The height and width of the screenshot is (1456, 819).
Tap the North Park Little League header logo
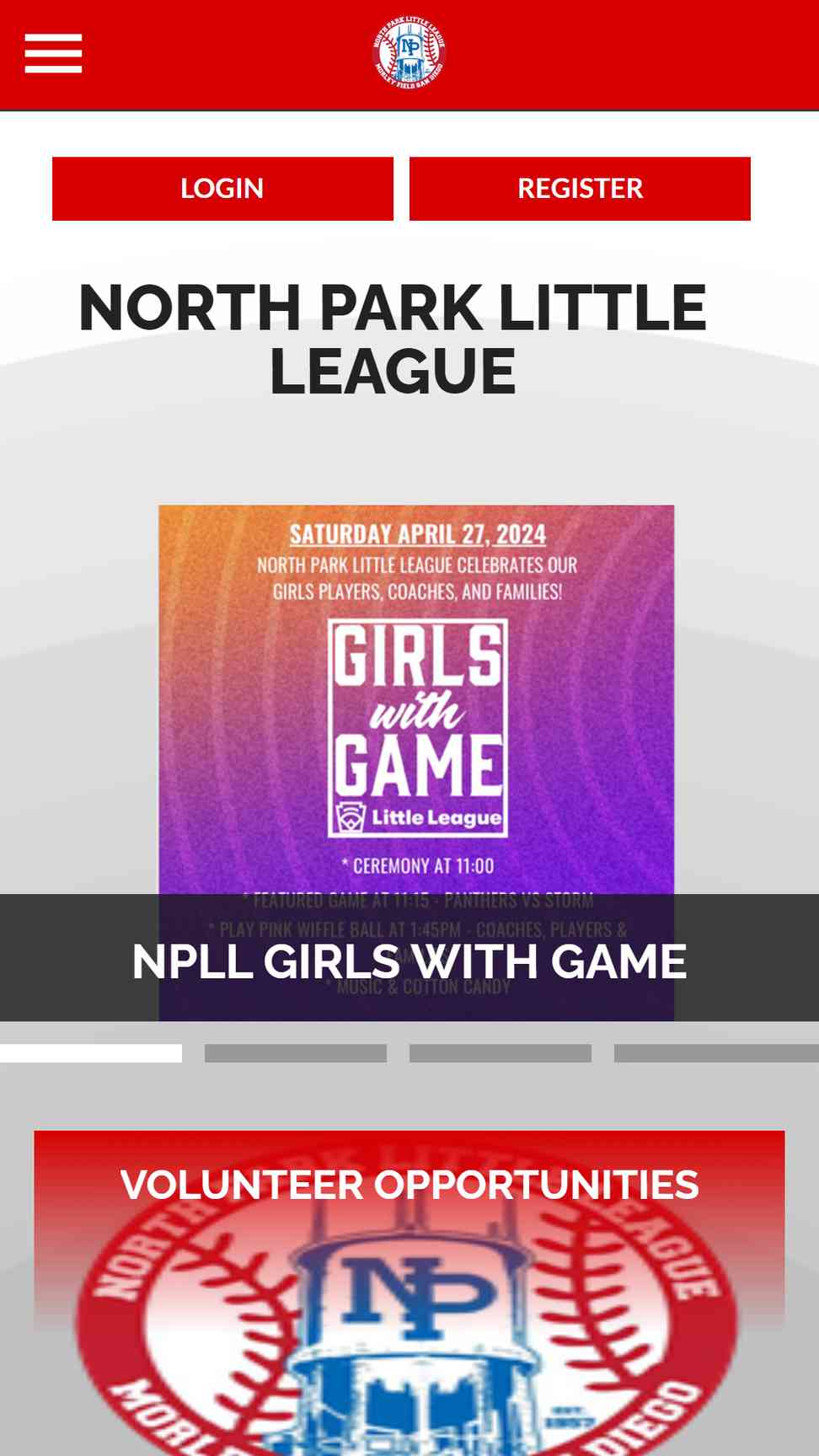point(409,53)
